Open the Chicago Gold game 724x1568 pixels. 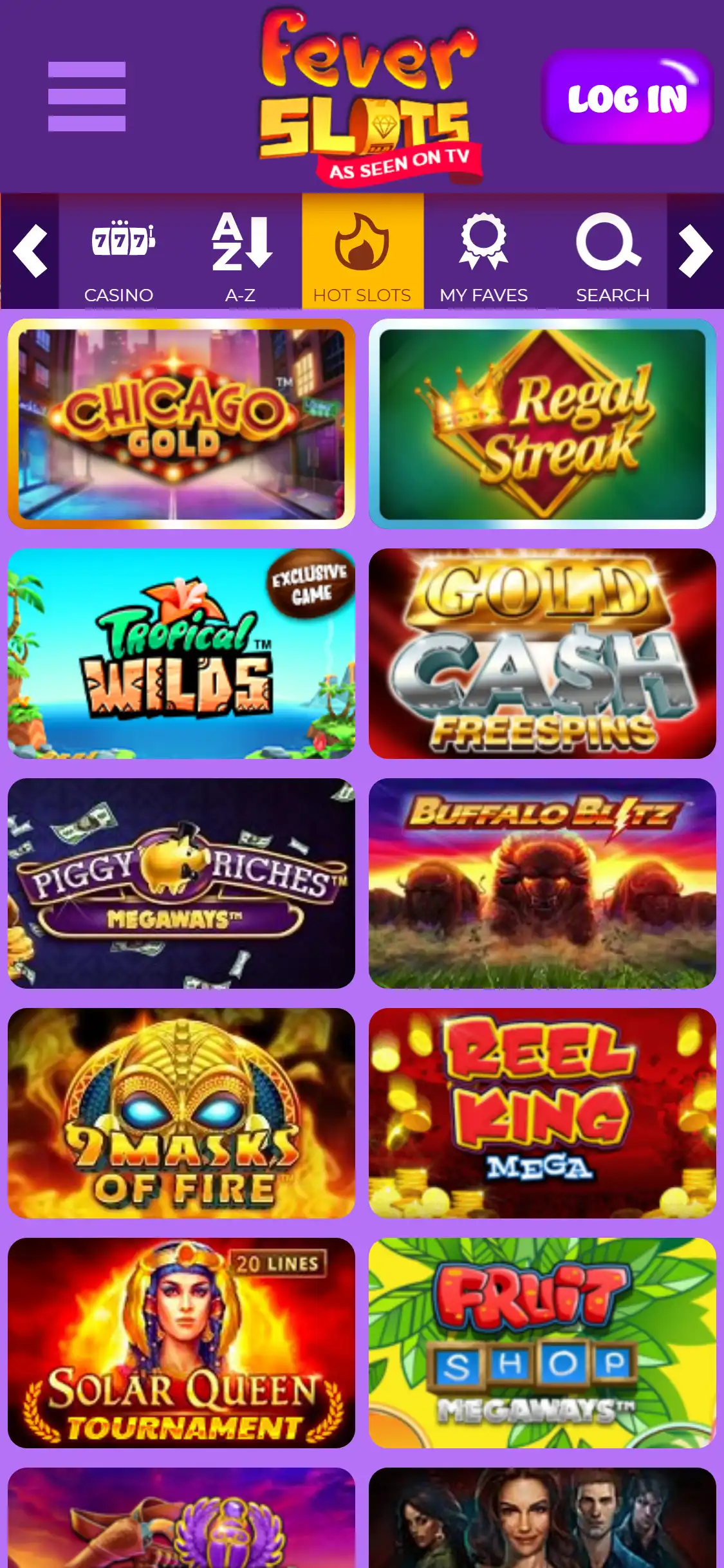181,424
